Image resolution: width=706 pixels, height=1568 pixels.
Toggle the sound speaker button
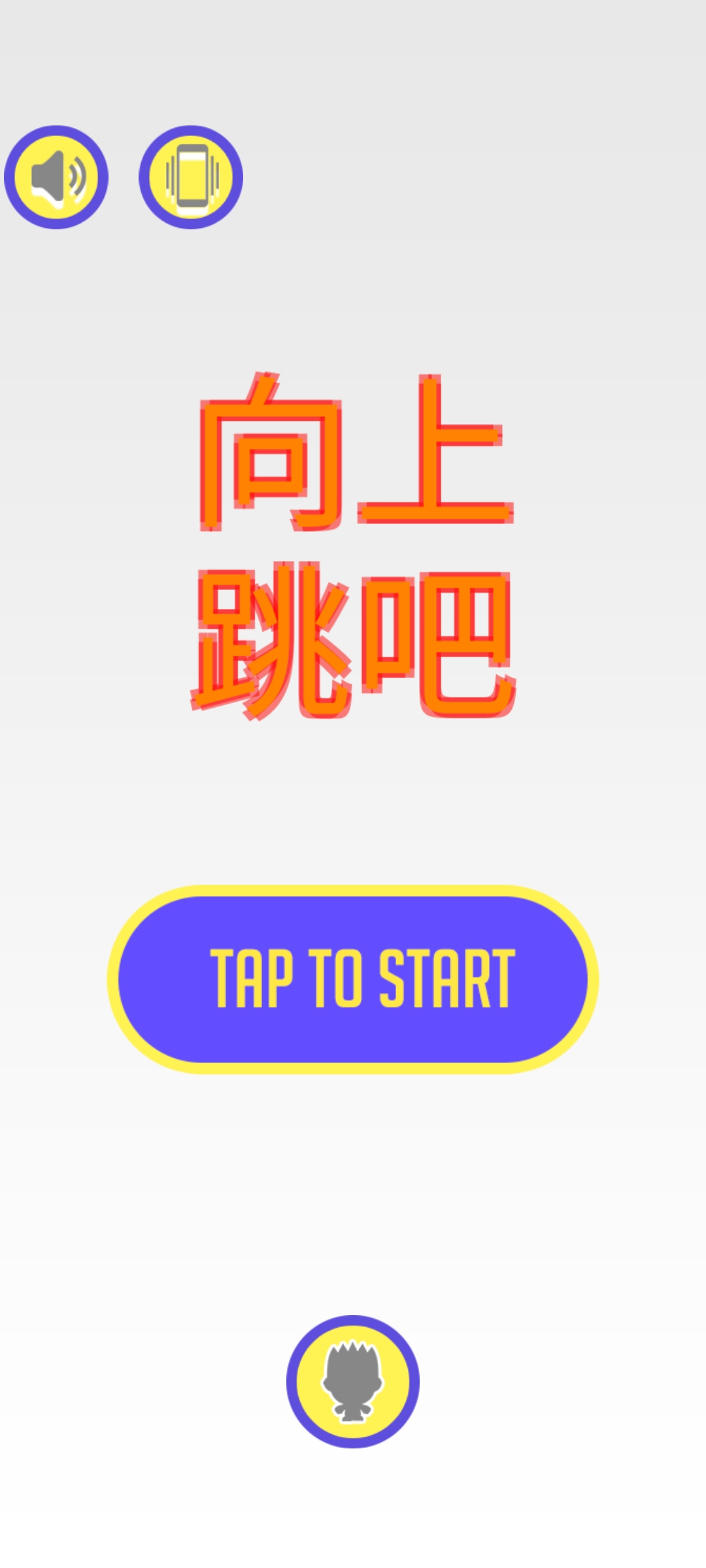coord(56,177)
